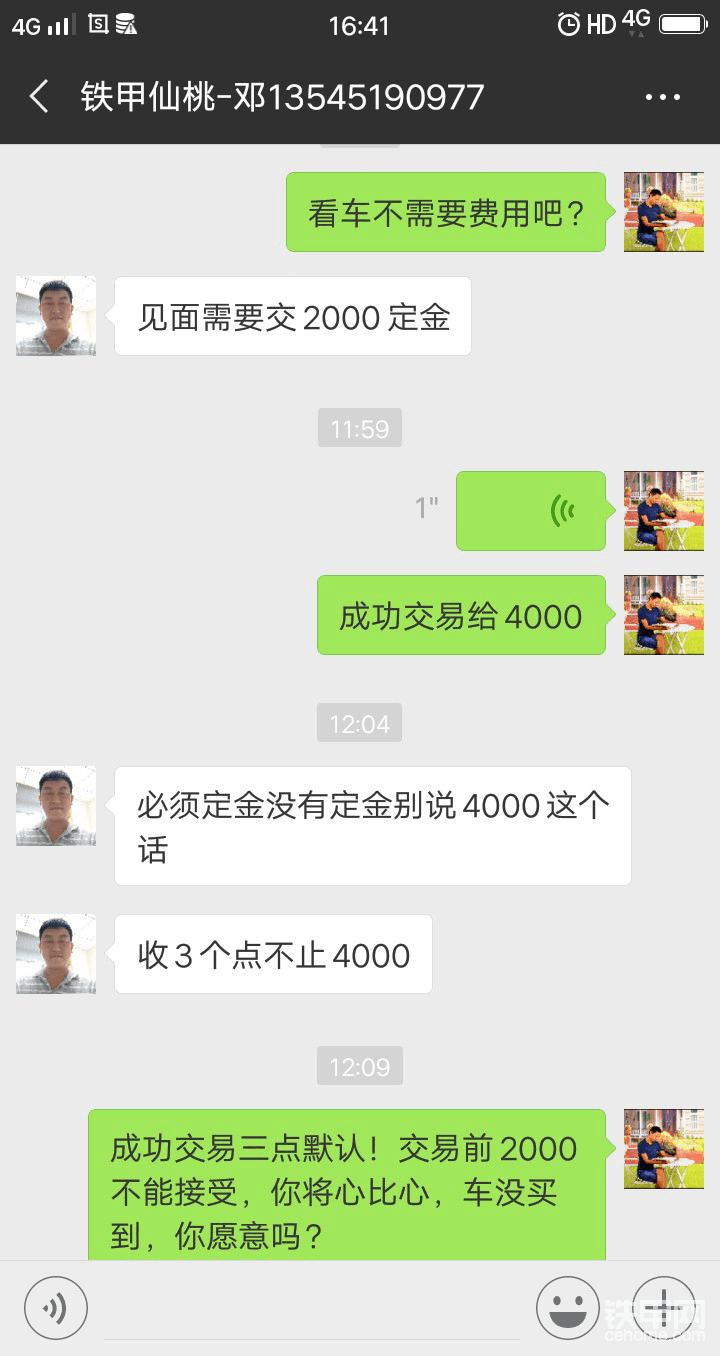Open the plus attachment menu
Screen dimensions: 720x1356
[x=662, y=1307]
